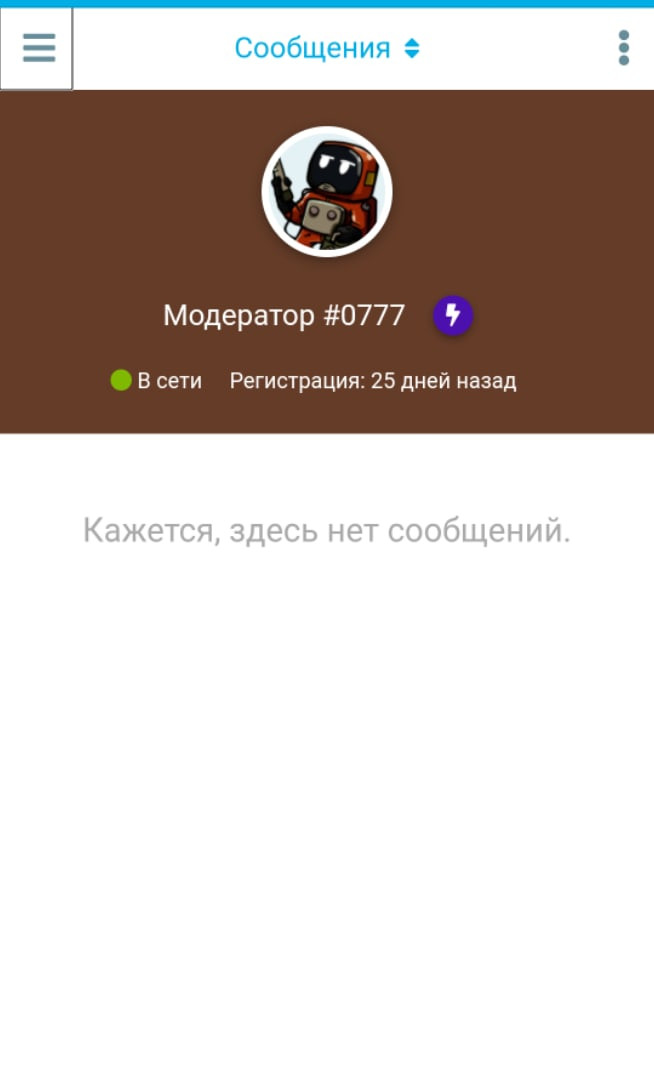
Task: Tap the Модератор #0777 profile avatar
Action: pos(327,191)
